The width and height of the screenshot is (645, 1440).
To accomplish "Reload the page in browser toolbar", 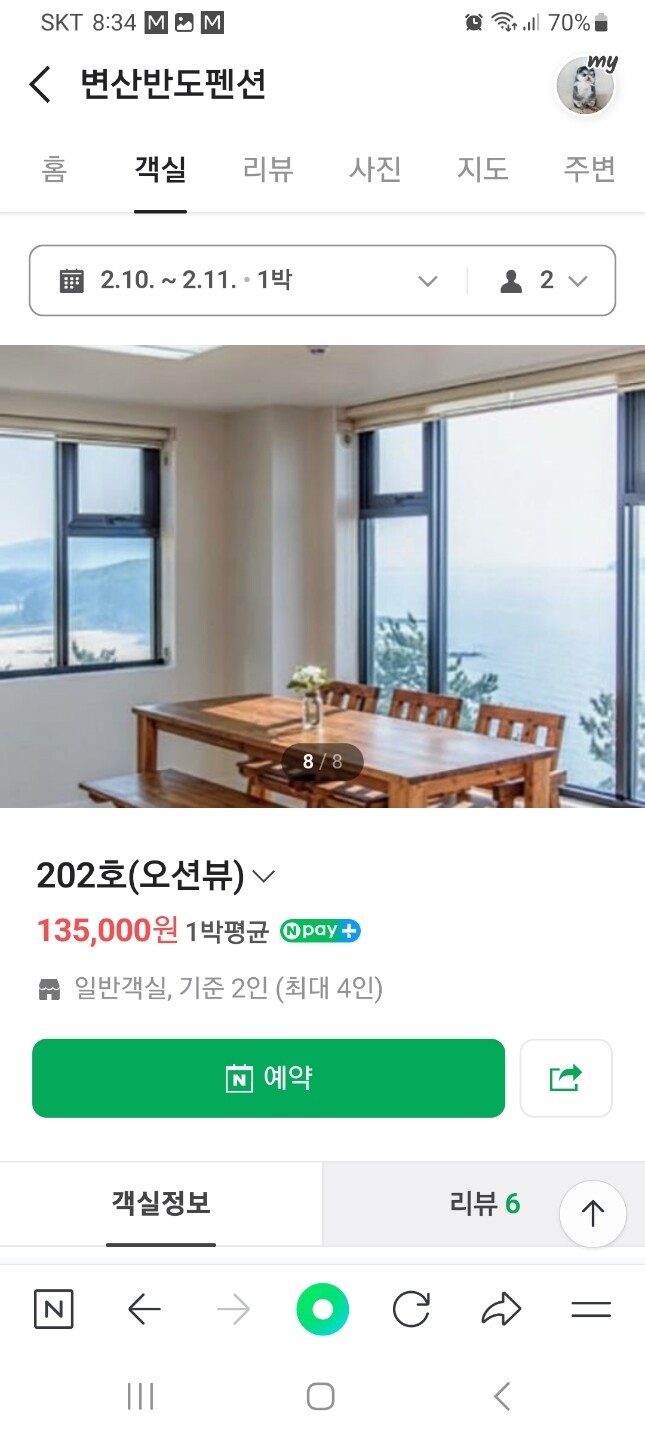I will 411,1309.
